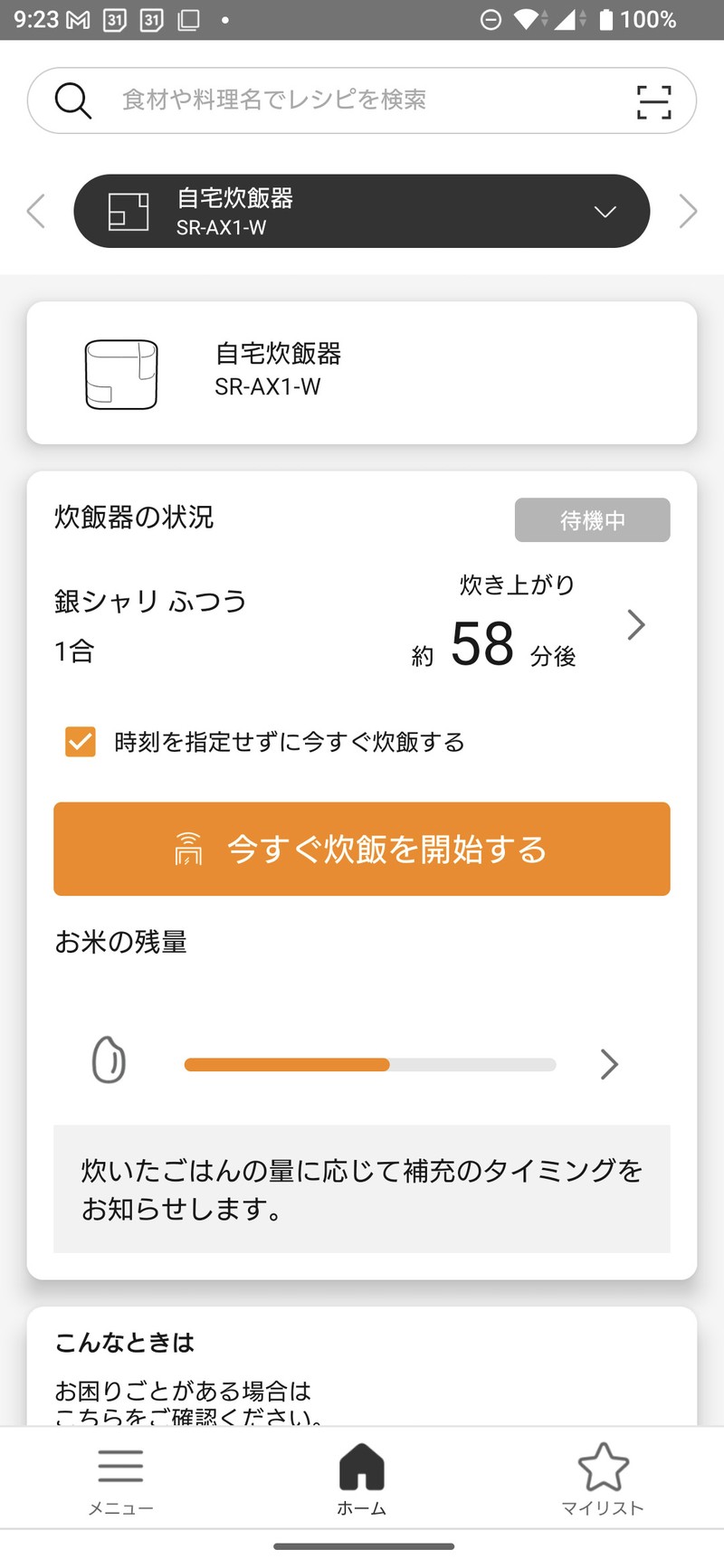Screen dimensions: 724x1568
Task: Switch to the マイリスト tab
Action: point(603,1478)
